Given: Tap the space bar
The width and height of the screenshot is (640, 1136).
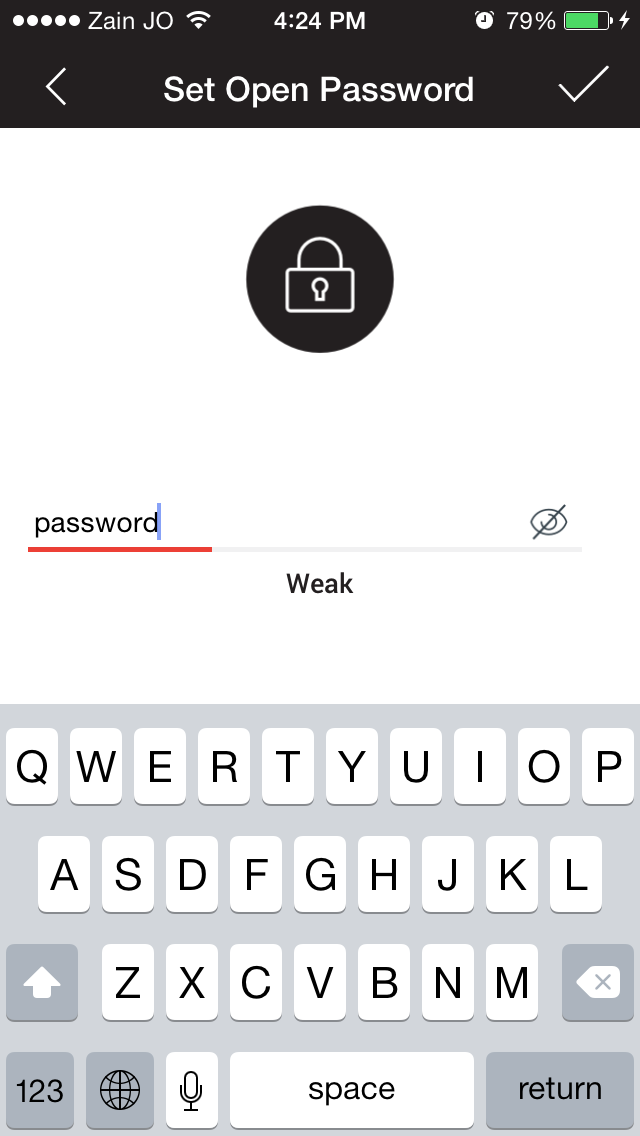Looking at the screenshot, I should (351, 1090).
